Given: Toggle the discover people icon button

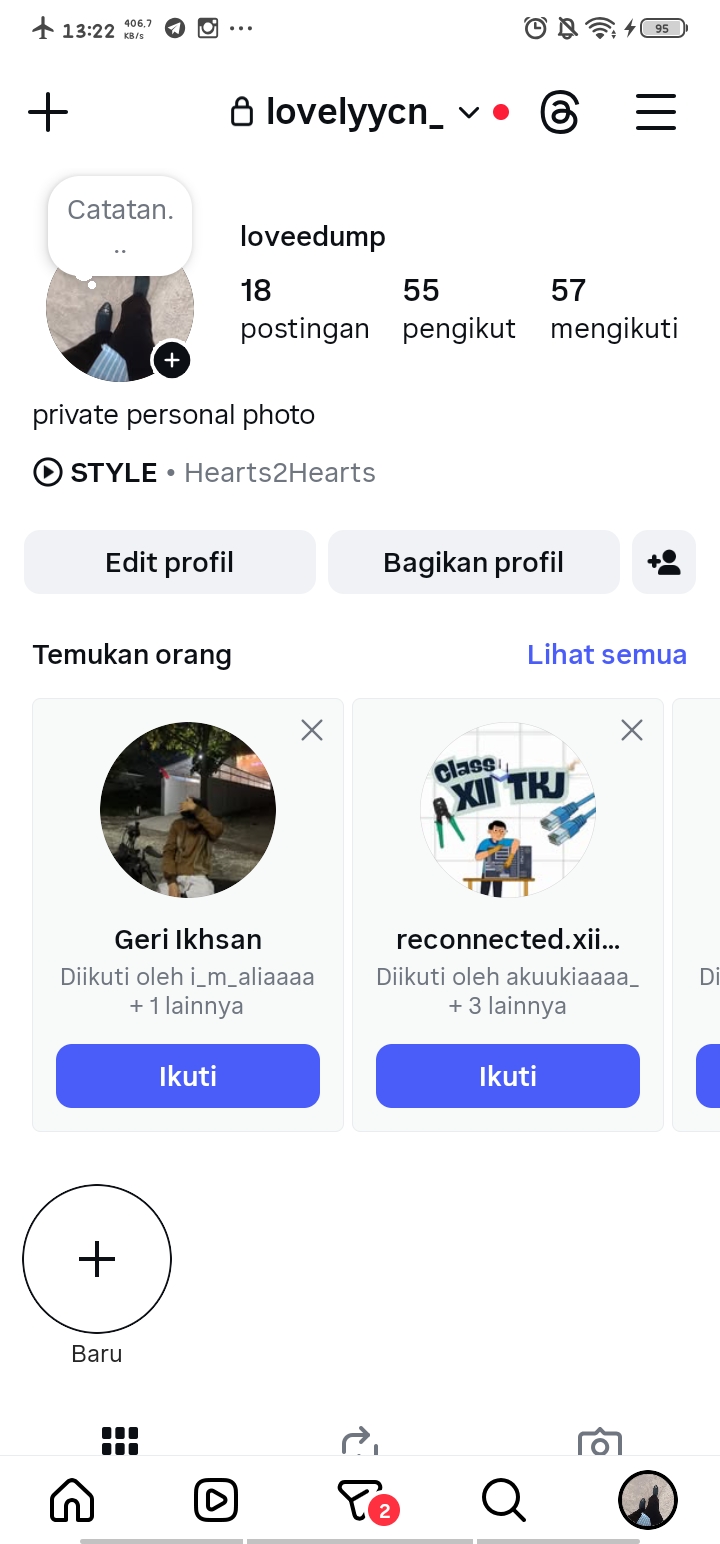Looking at the screenshot, I should (x=664, y=562).
